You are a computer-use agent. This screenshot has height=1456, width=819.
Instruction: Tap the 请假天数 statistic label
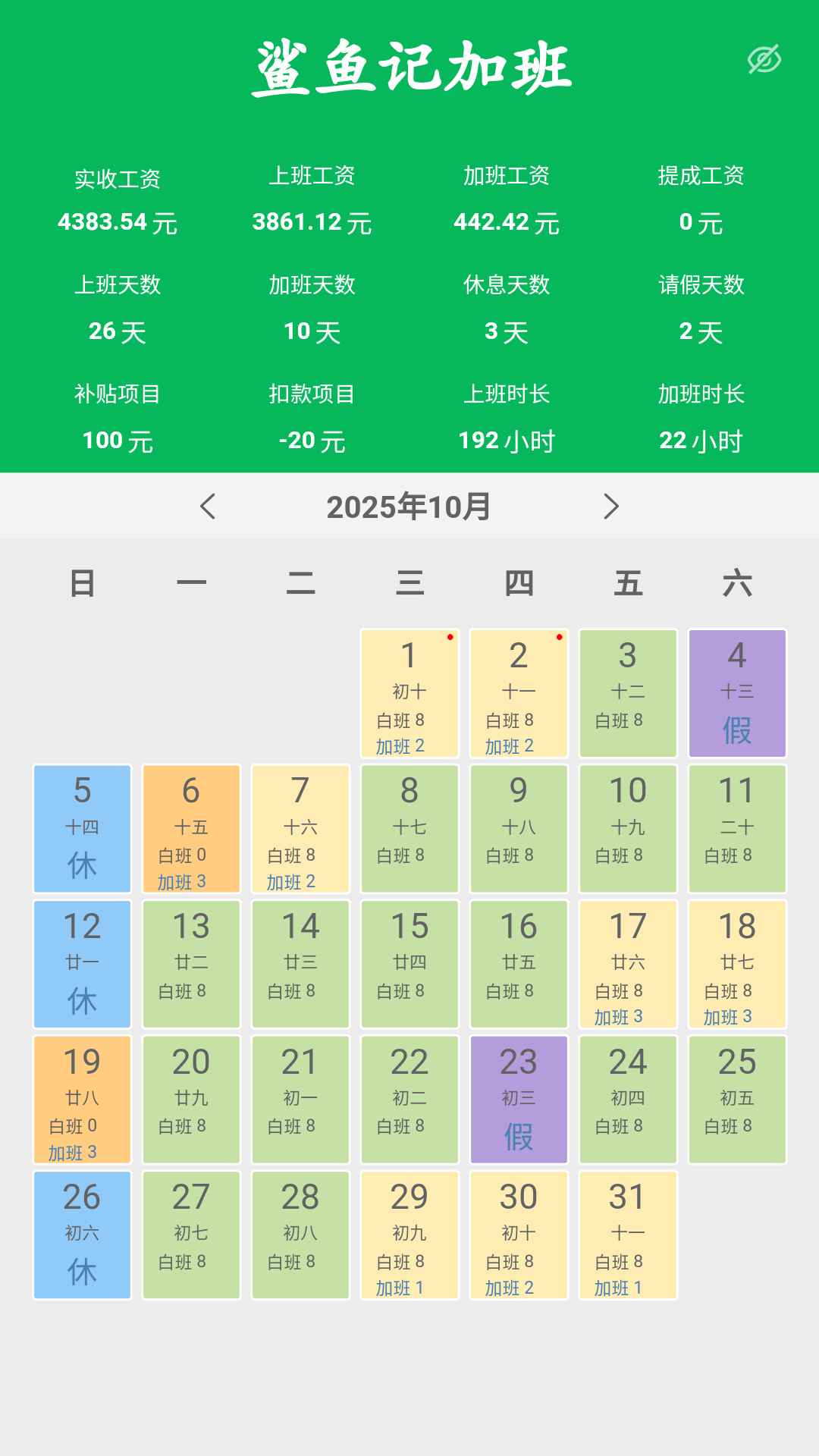point(700,286)
